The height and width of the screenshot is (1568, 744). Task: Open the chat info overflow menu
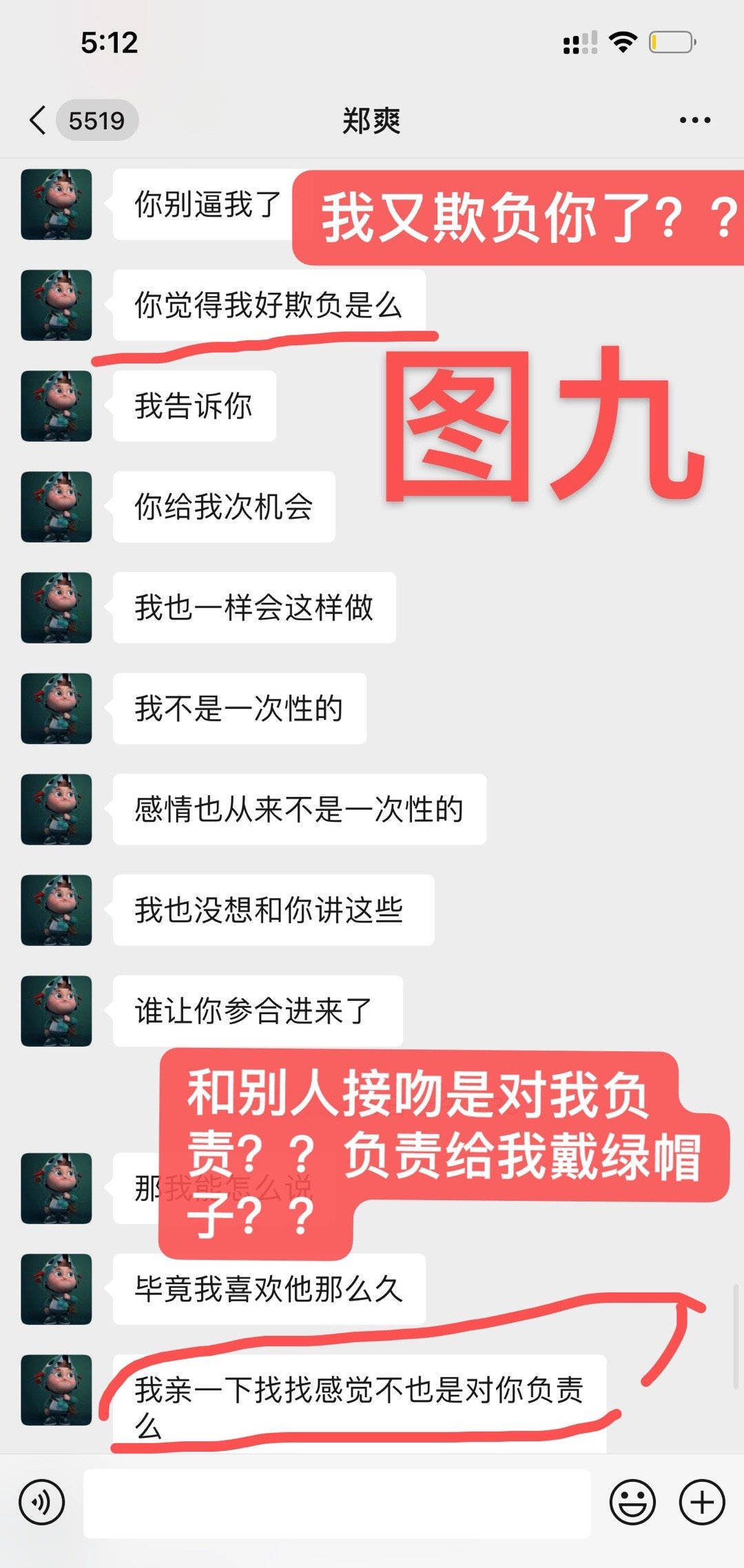click(694, 121)
